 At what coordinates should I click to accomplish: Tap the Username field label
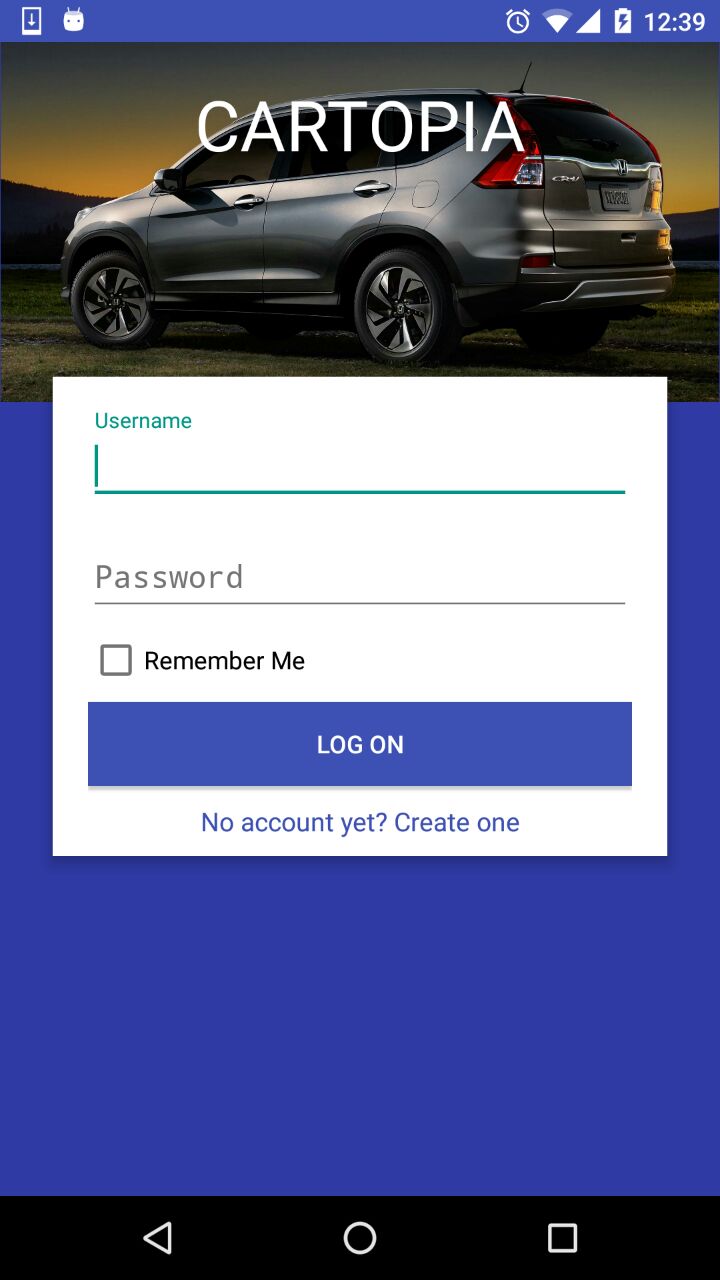142,420
